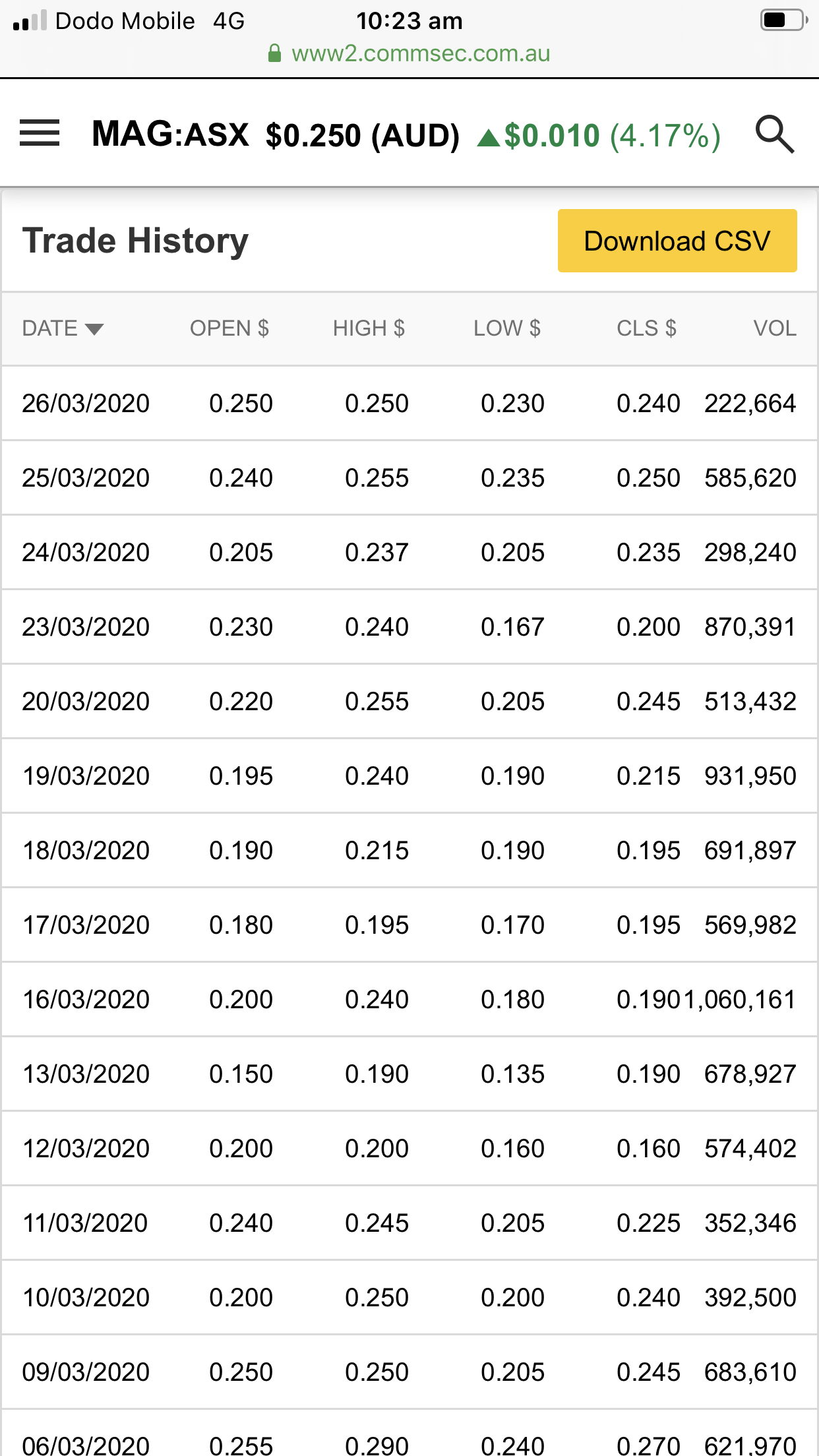Sort the table by DATE column
This screenshot has width=819, height=1456.
tap(63, 328)
